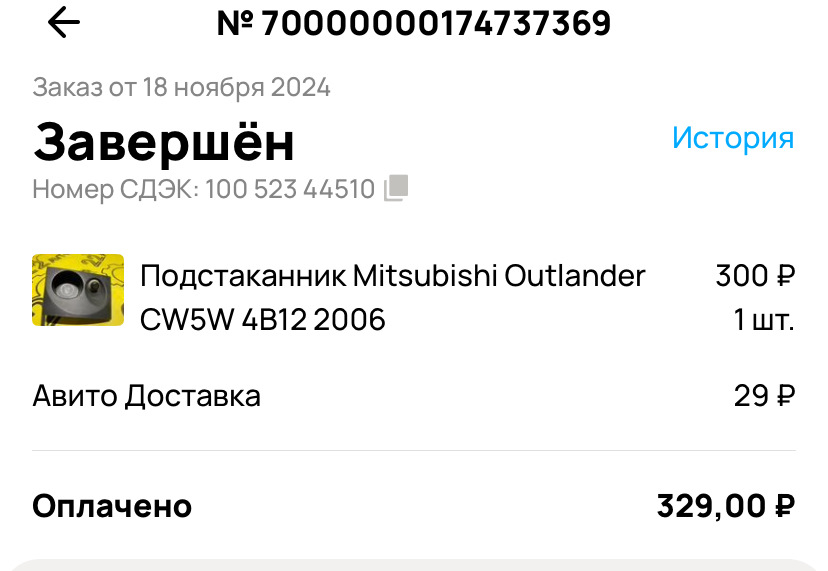Go back using the arrow icon

[x=64, y=23]
